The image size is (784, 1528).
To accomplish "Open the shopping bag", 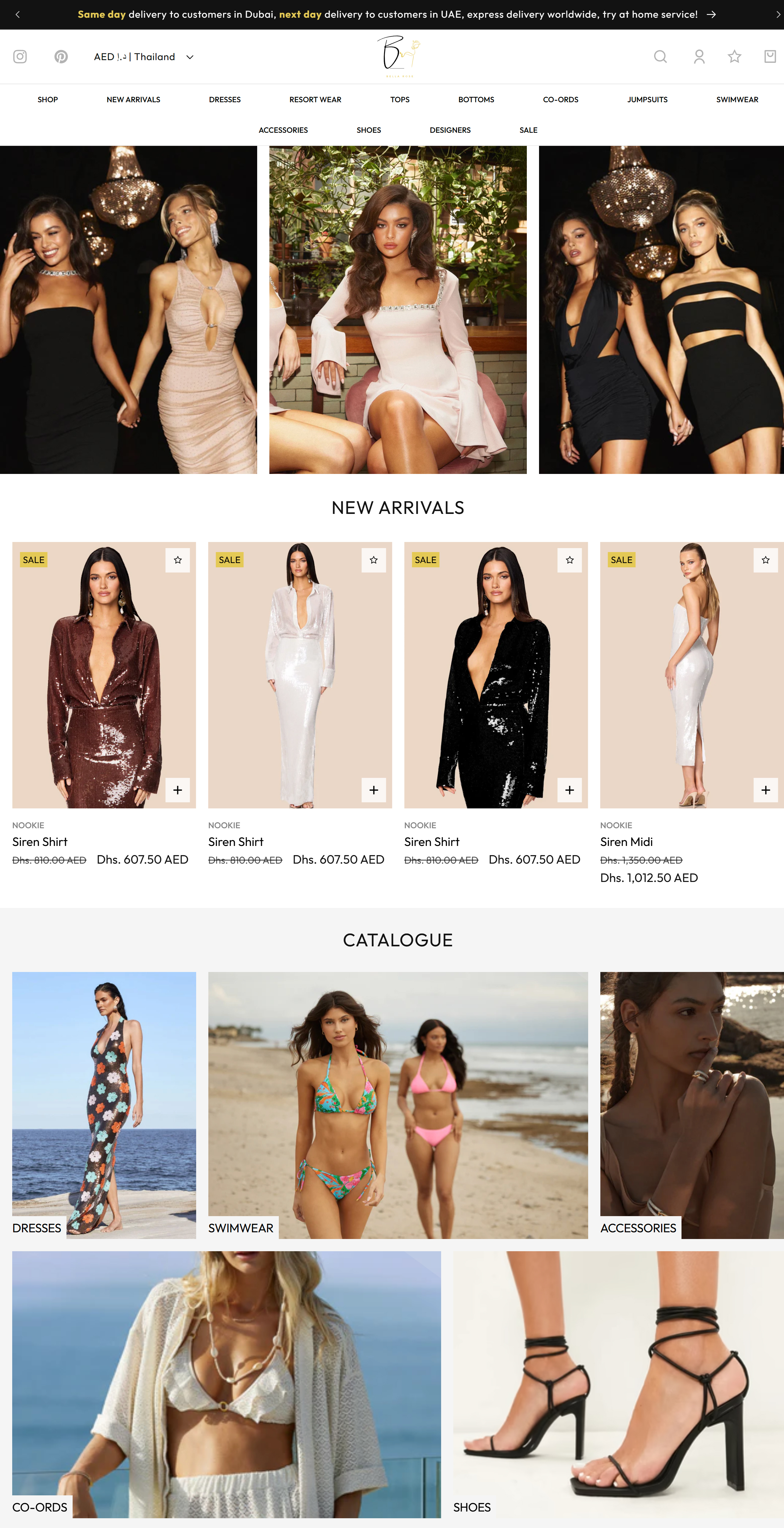I will pyautogui.click(x=770, y=57).
